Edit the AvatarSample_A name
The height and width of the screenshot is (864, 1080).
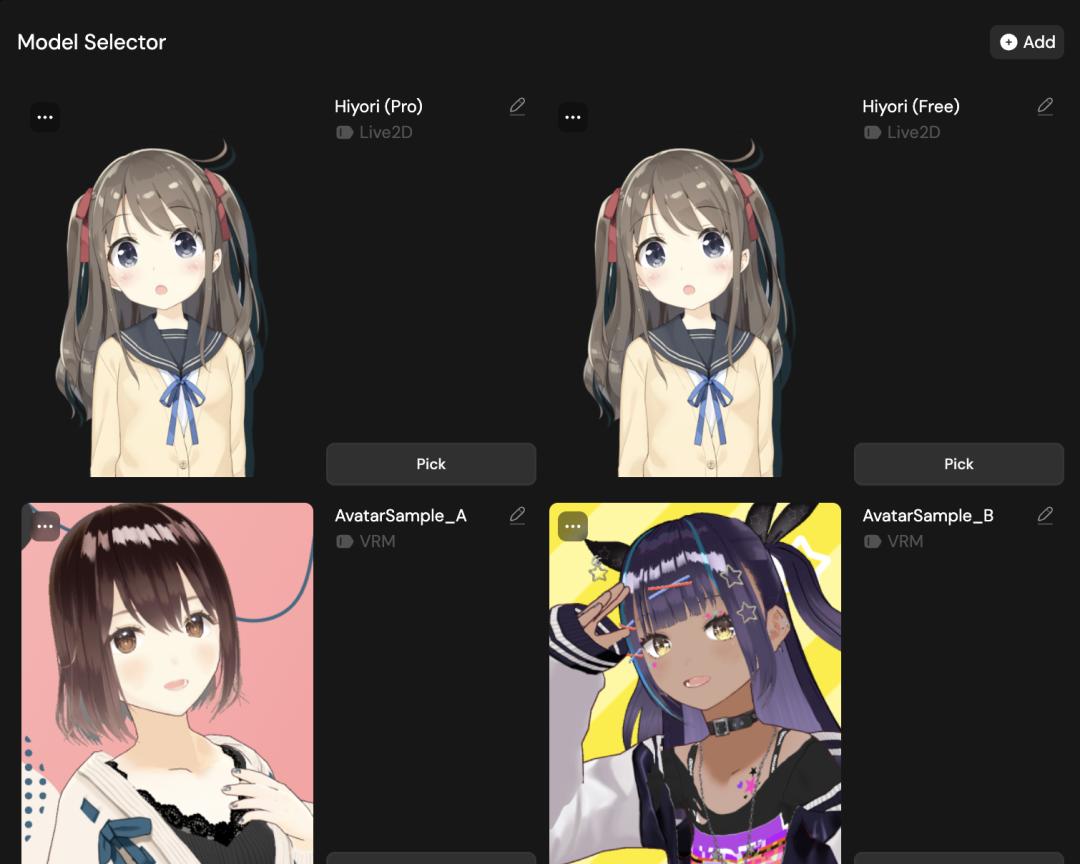(x=517, y=515)
